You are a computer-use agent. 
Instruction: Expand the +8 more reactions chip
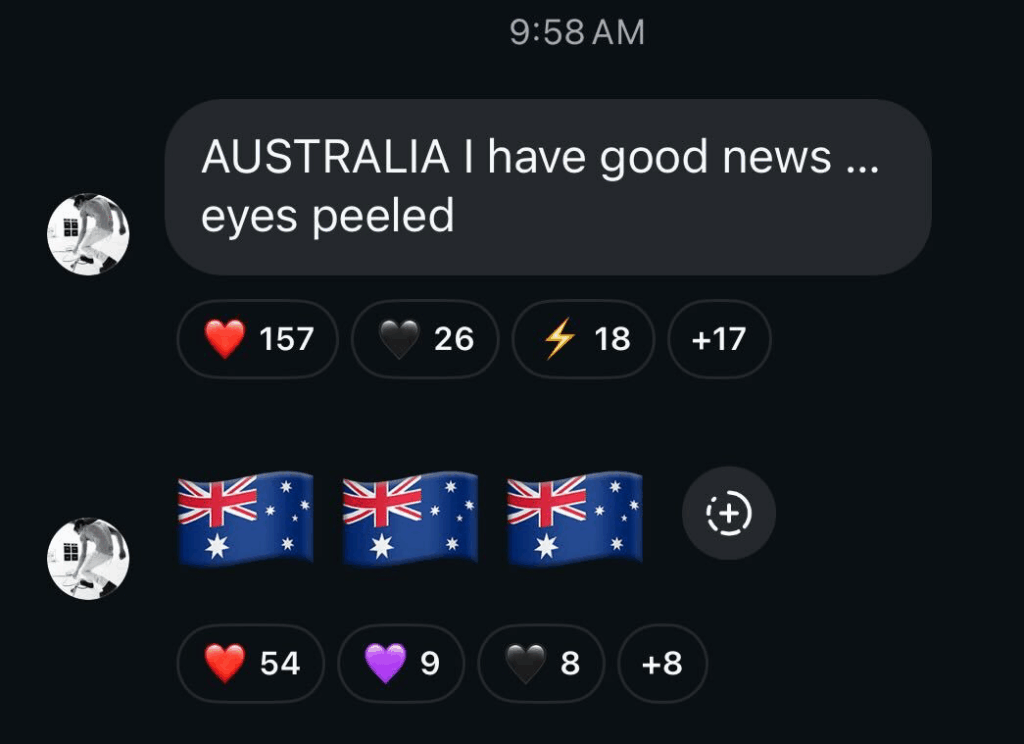[662, 662]
